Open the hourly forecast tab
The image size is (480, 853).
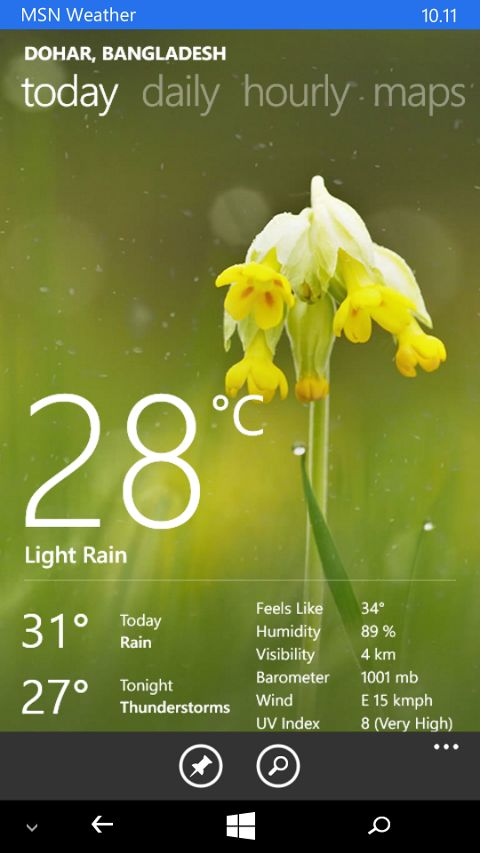click(297, 94)
